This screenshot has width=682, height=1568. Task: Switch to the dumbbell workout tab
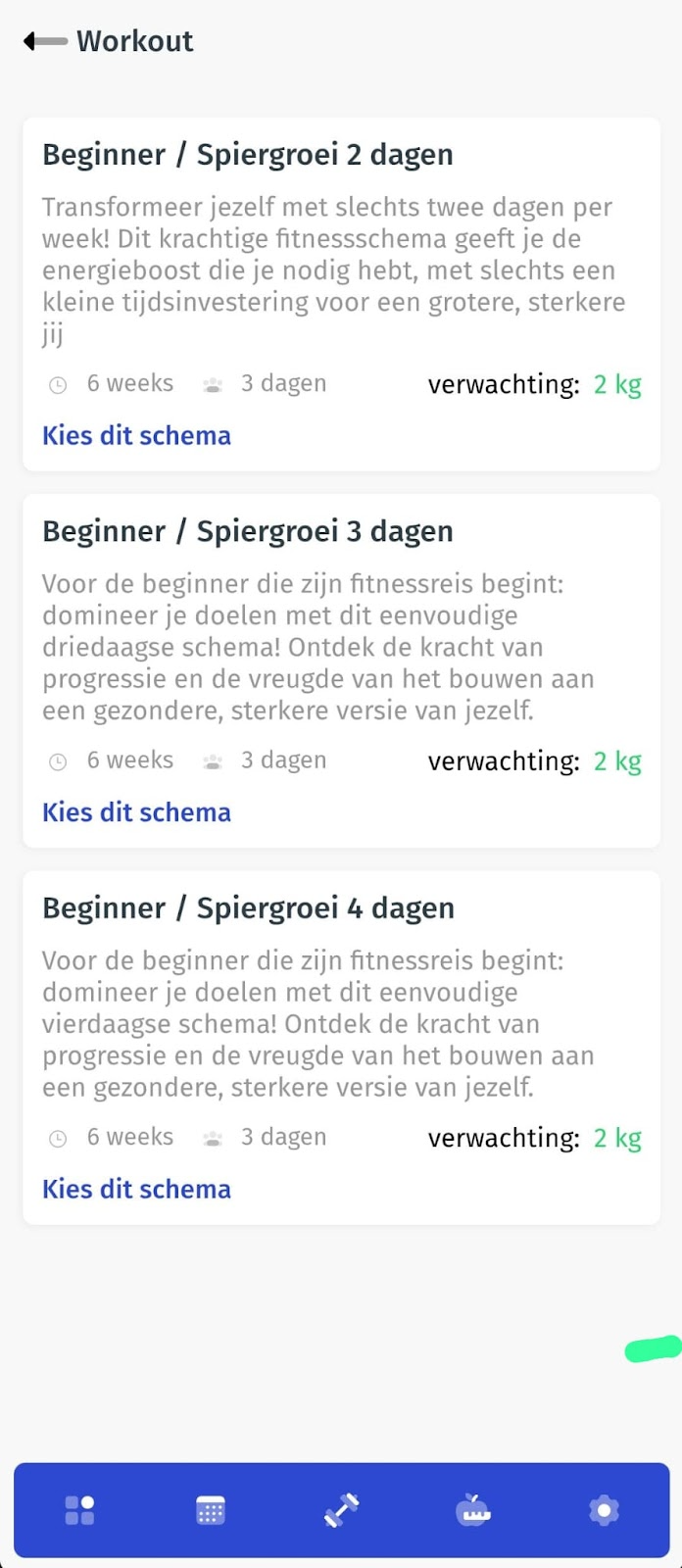coord(342,1510)
